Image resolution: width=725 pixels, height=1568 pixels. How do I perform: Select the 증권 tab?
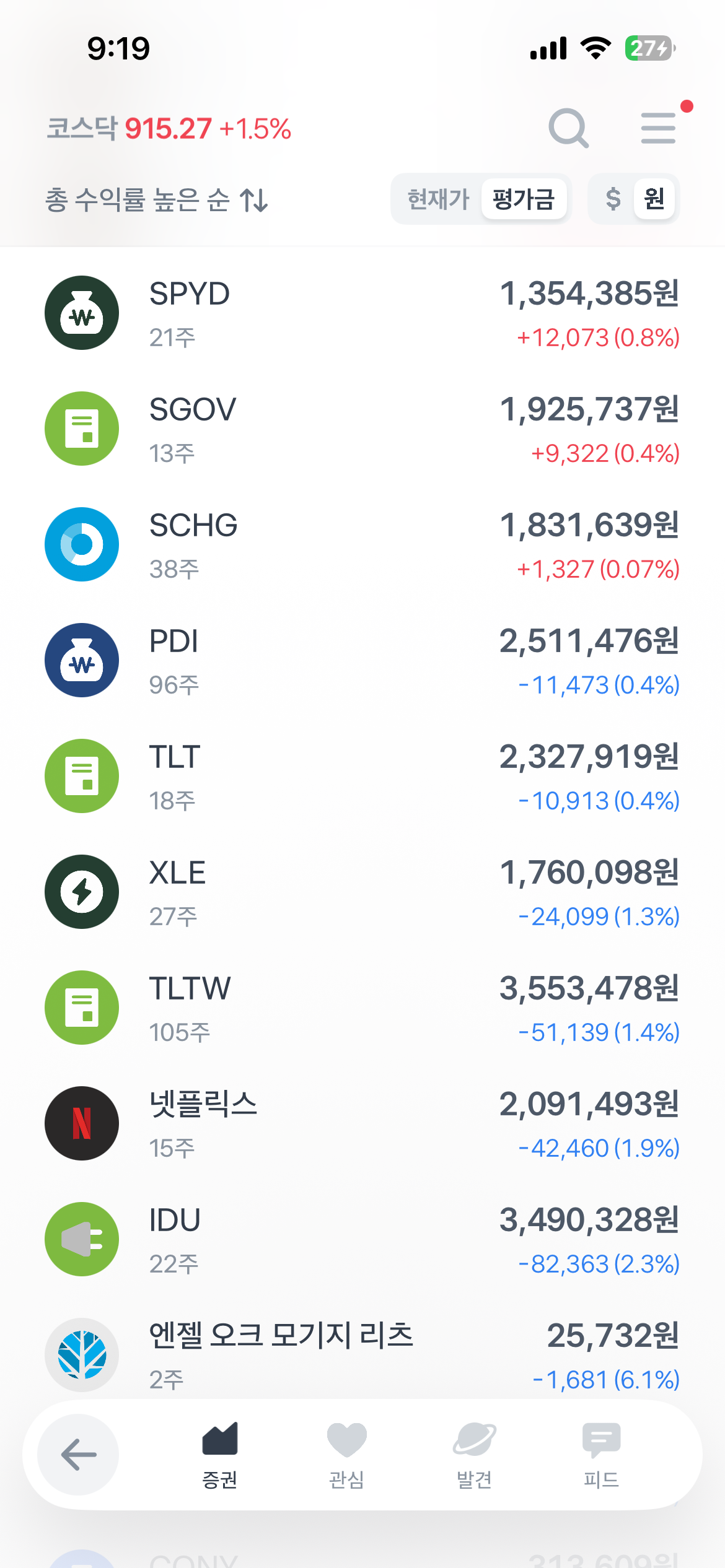(219, 1455)
